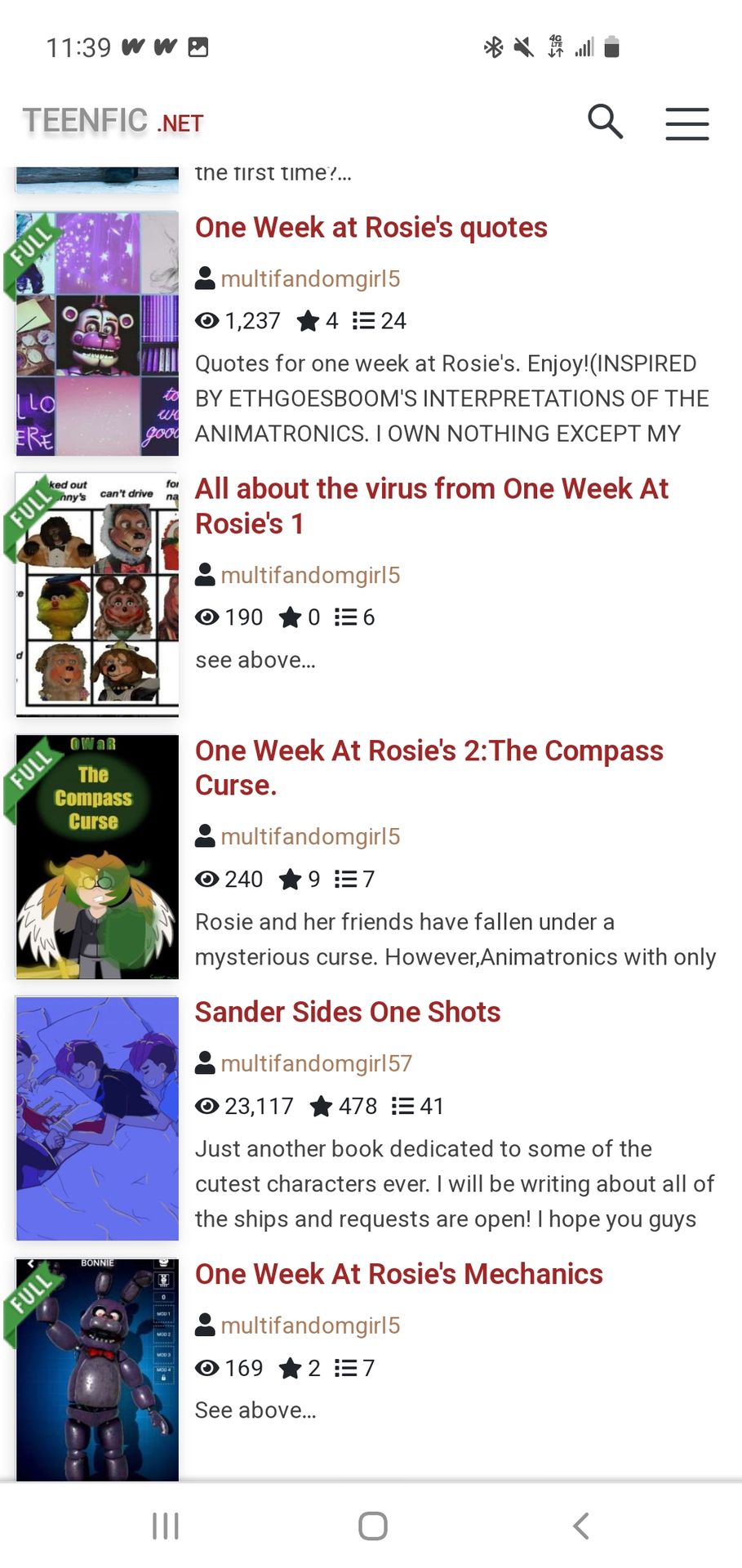Go back using the system back button
The image size is (742, 1568).
click(580, 1526)
